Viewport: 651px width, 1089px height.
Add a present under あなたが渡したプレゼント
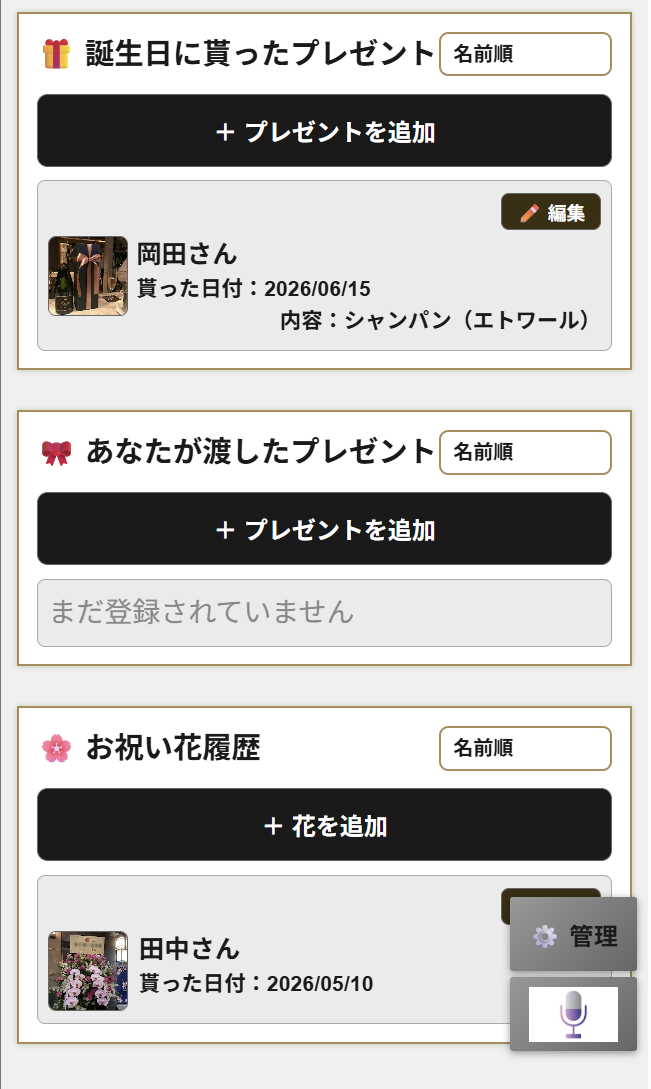[x=324, y=529]
